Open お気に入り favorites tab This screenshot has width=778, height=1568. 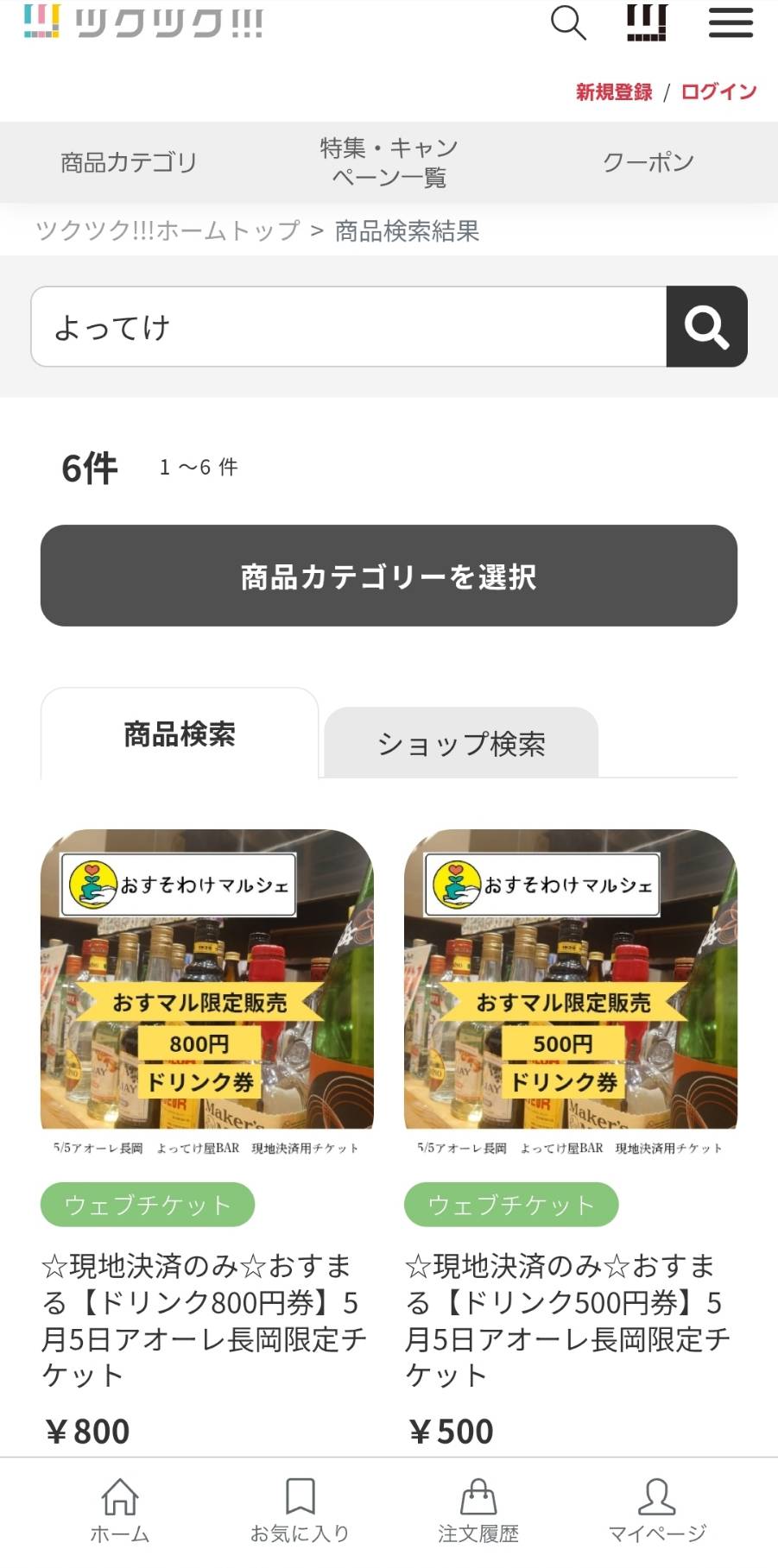[x=300, y=1510]
